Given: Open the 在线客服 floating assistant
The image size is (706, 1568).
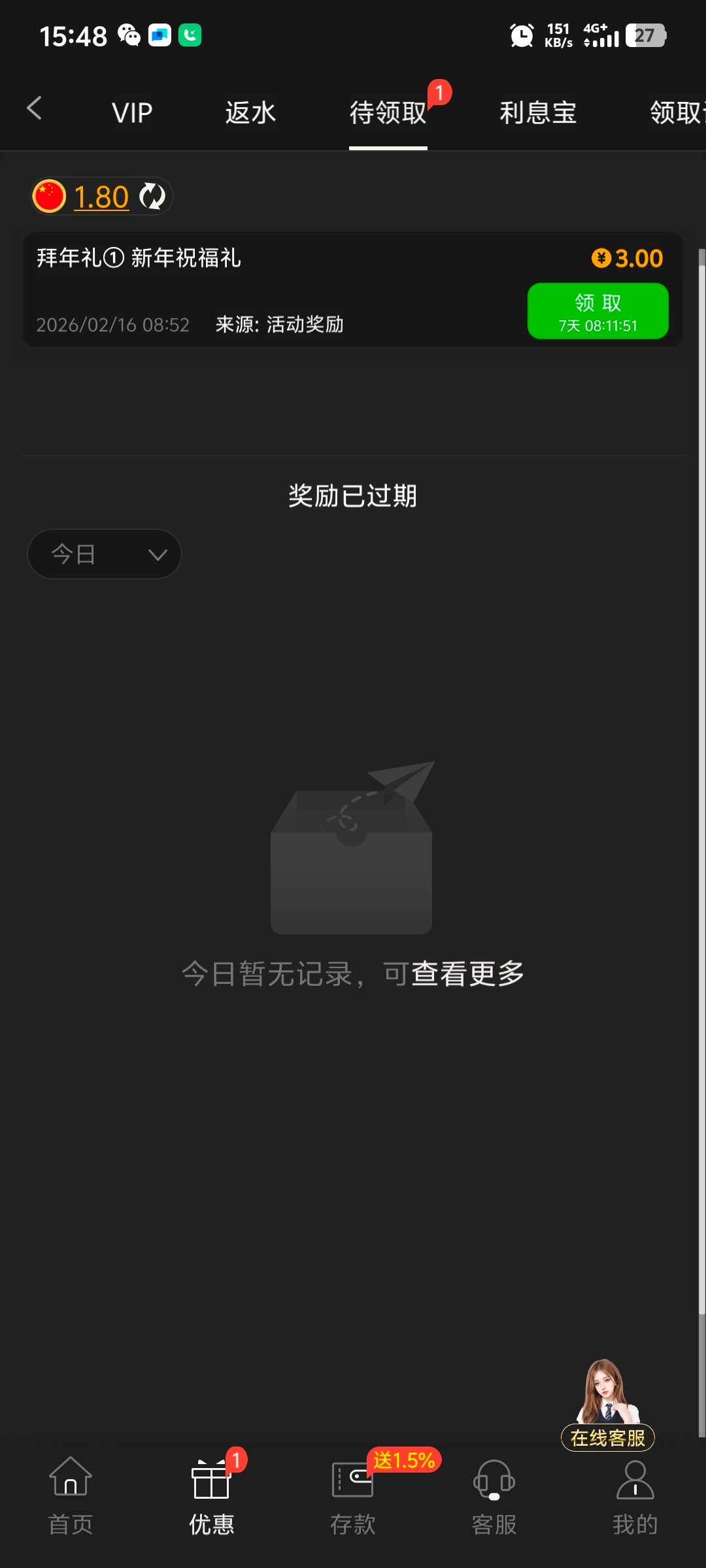Looking at the screenshot, I should coord(607,1401).
